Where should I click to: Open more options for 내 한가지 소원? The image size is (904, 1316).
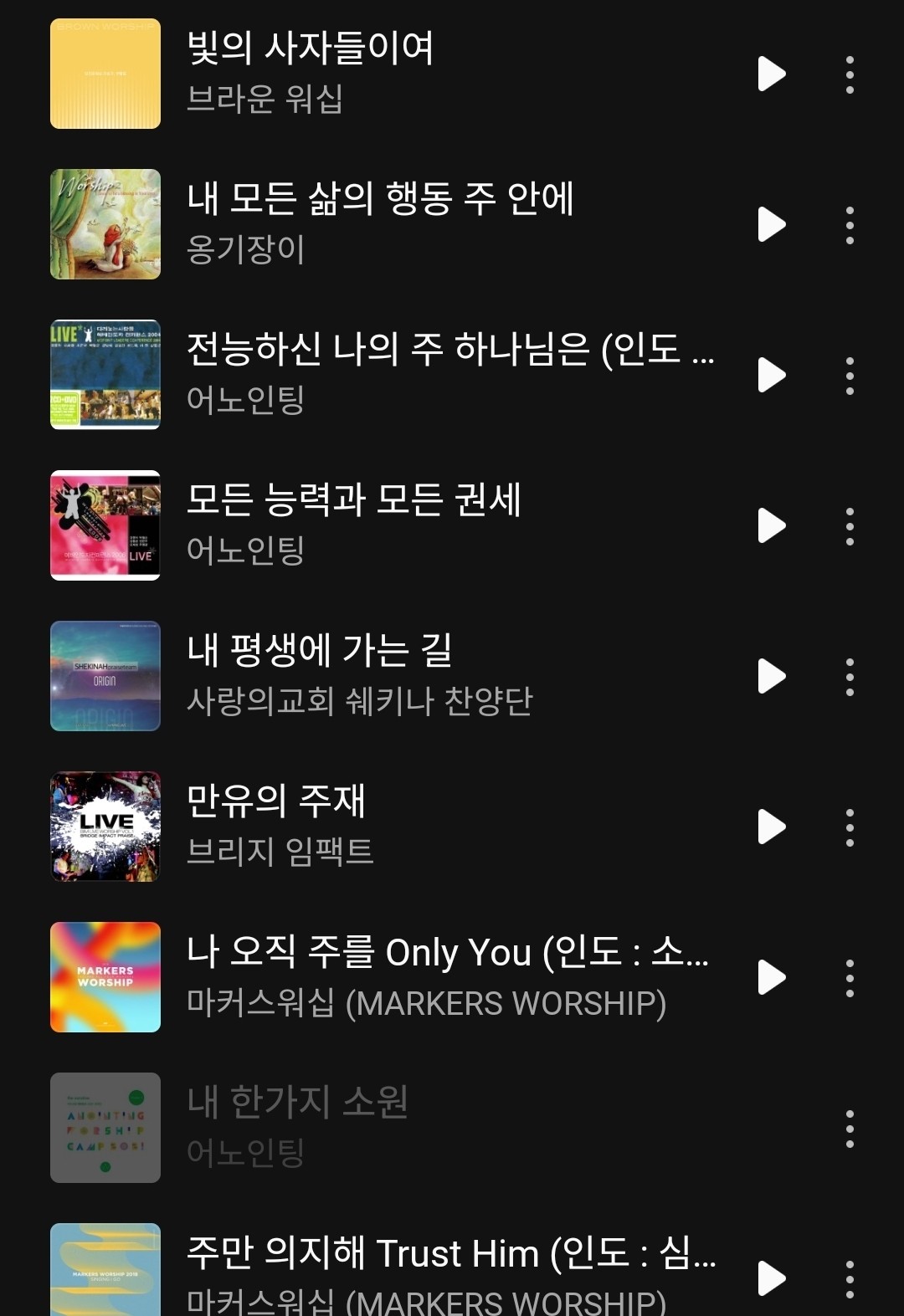pyautogui.click(x=850, y=1129)
